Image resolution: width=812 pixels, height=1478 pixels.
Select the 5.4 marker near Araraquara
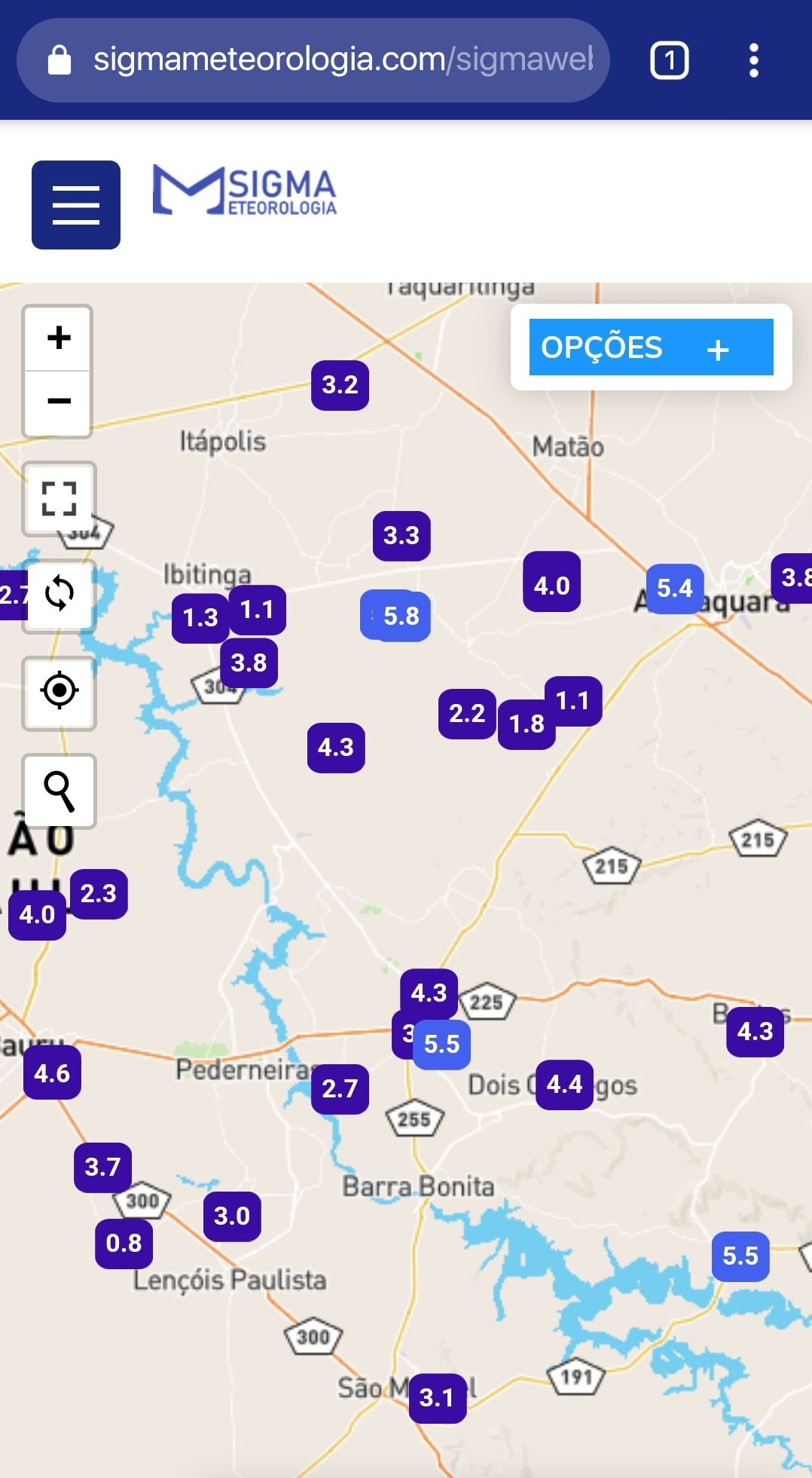point(674,588)
